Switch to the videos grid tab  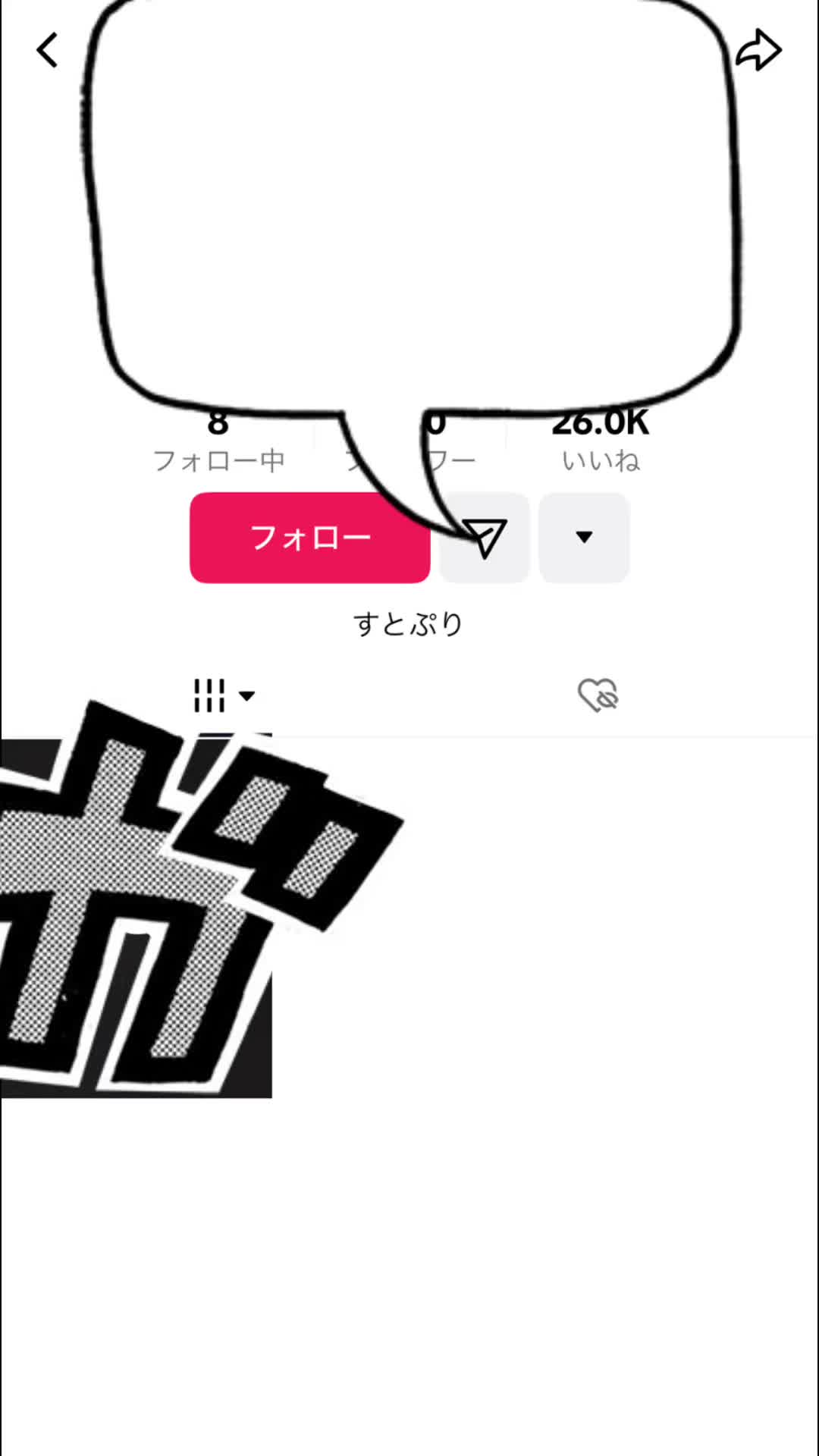(x=223, y=695)
